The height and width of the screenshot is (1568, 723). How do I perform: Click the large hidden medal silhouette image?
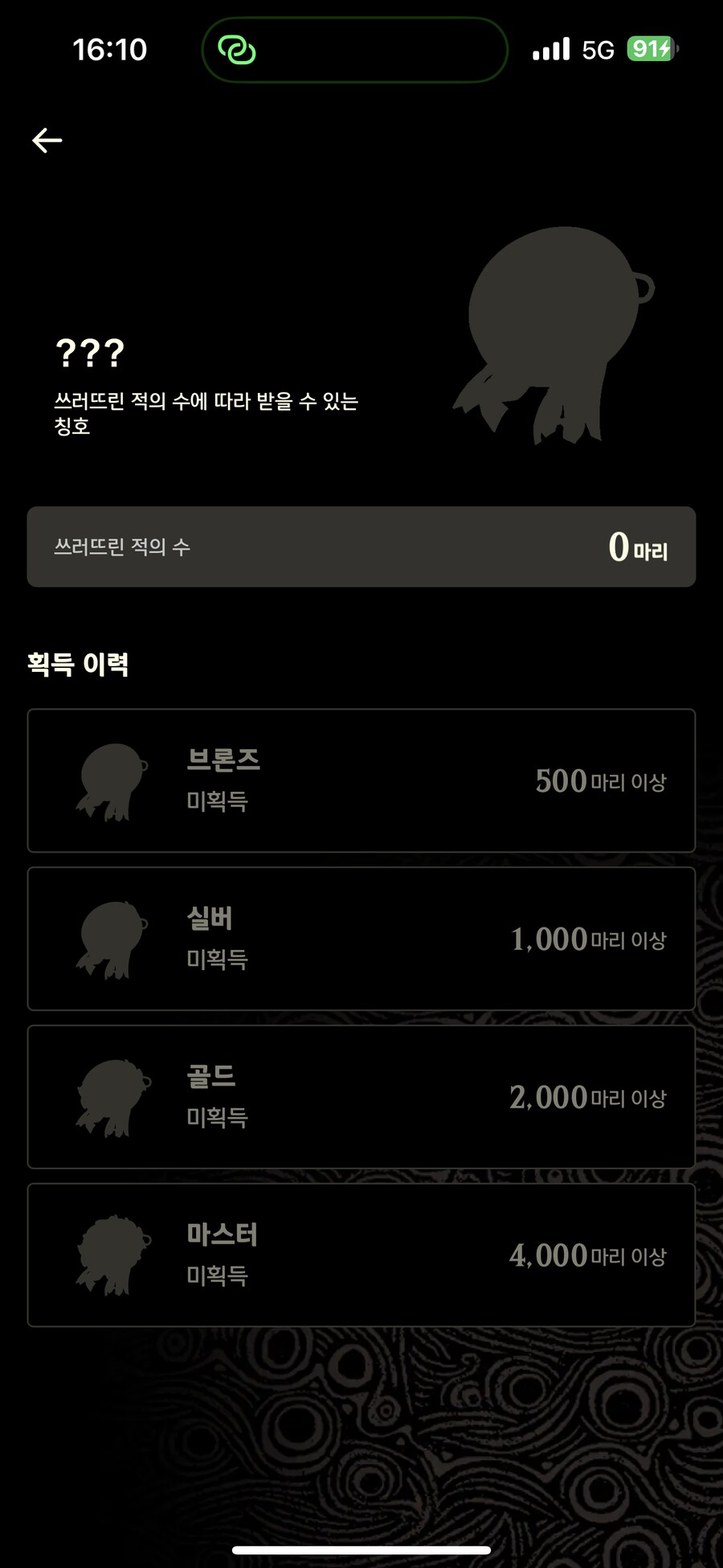554,338
